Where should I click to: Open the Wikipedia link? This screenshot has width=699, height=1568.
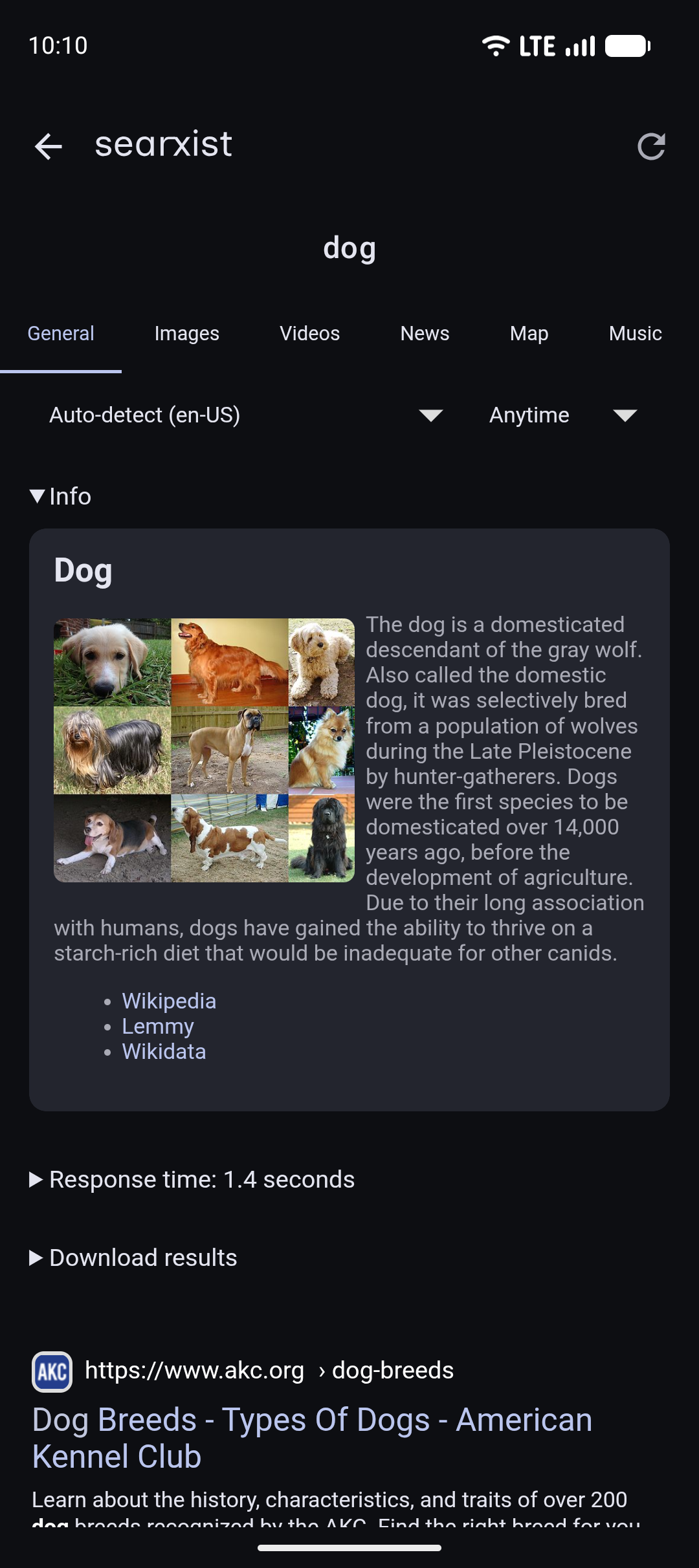[169, 1001]
